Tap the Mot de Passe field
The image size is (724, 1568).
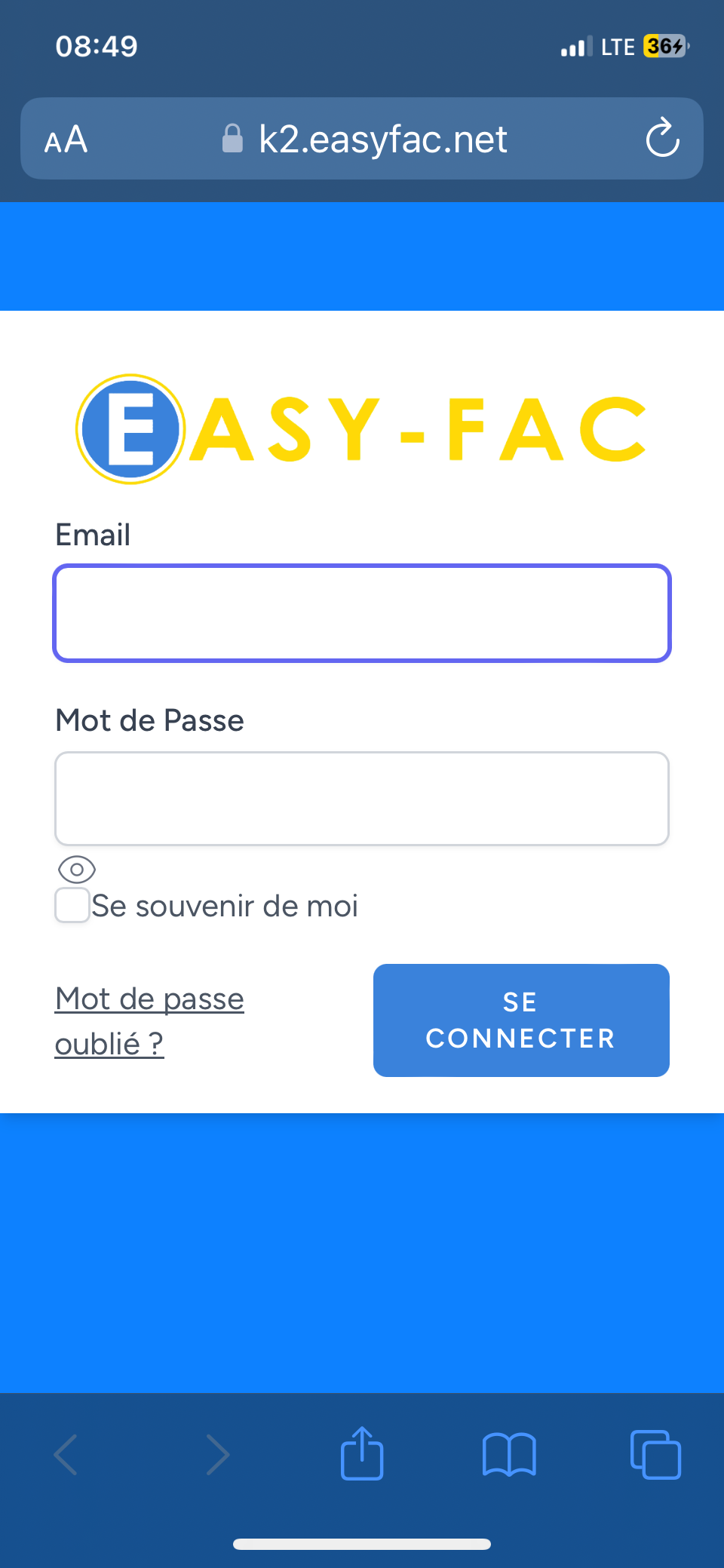click(362, 798)
